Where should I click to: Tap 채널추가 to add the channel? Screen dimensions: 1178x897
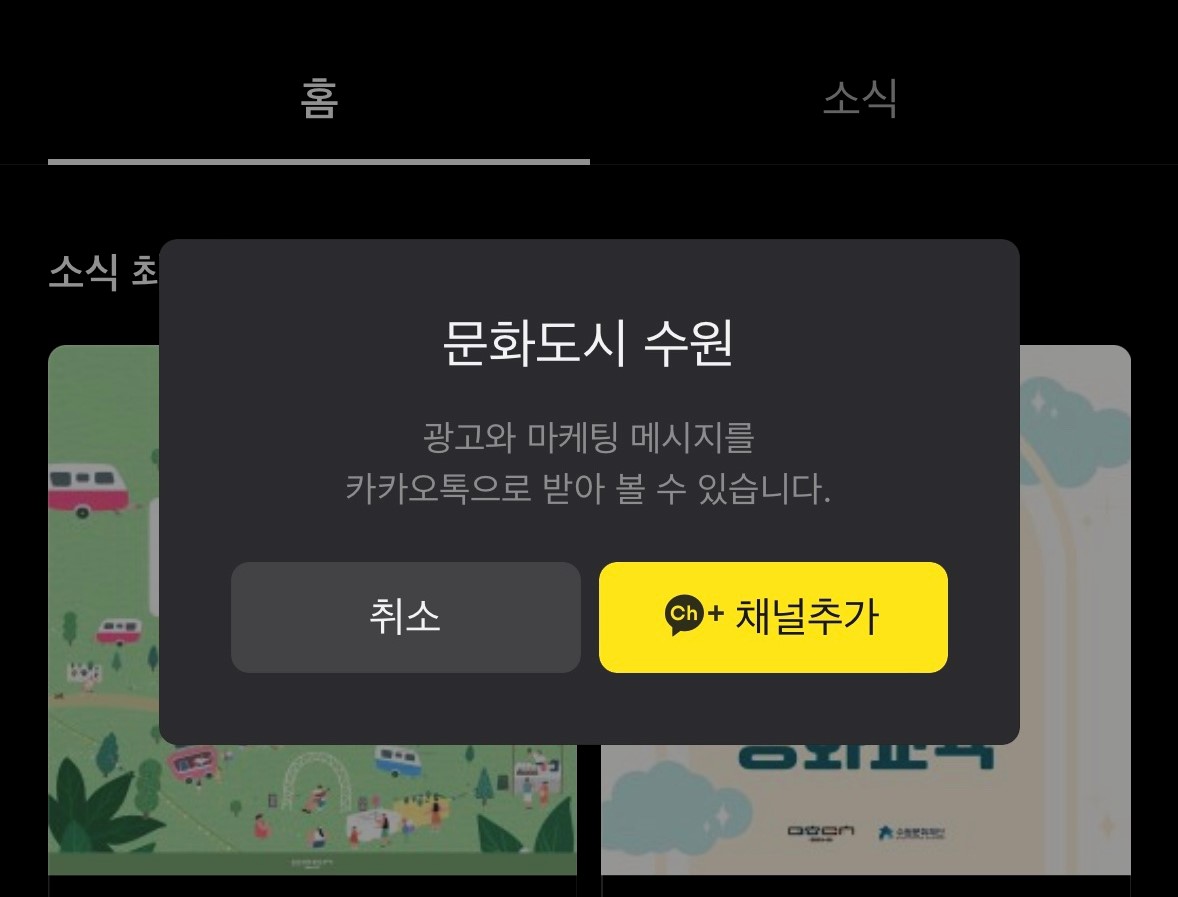click(x=773, y=617)
